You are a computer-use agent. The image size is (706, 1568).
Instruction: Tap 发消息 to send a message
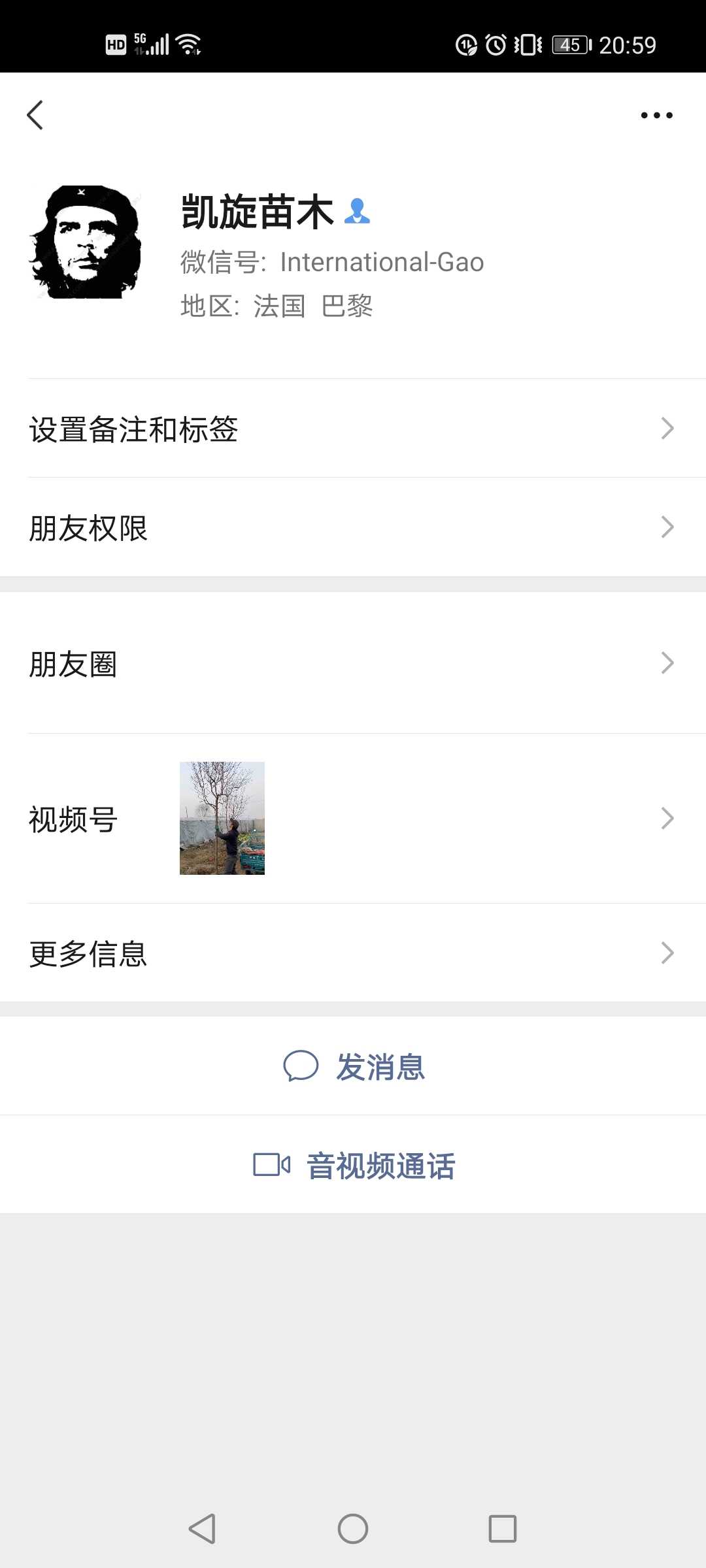pos(353,1066)
